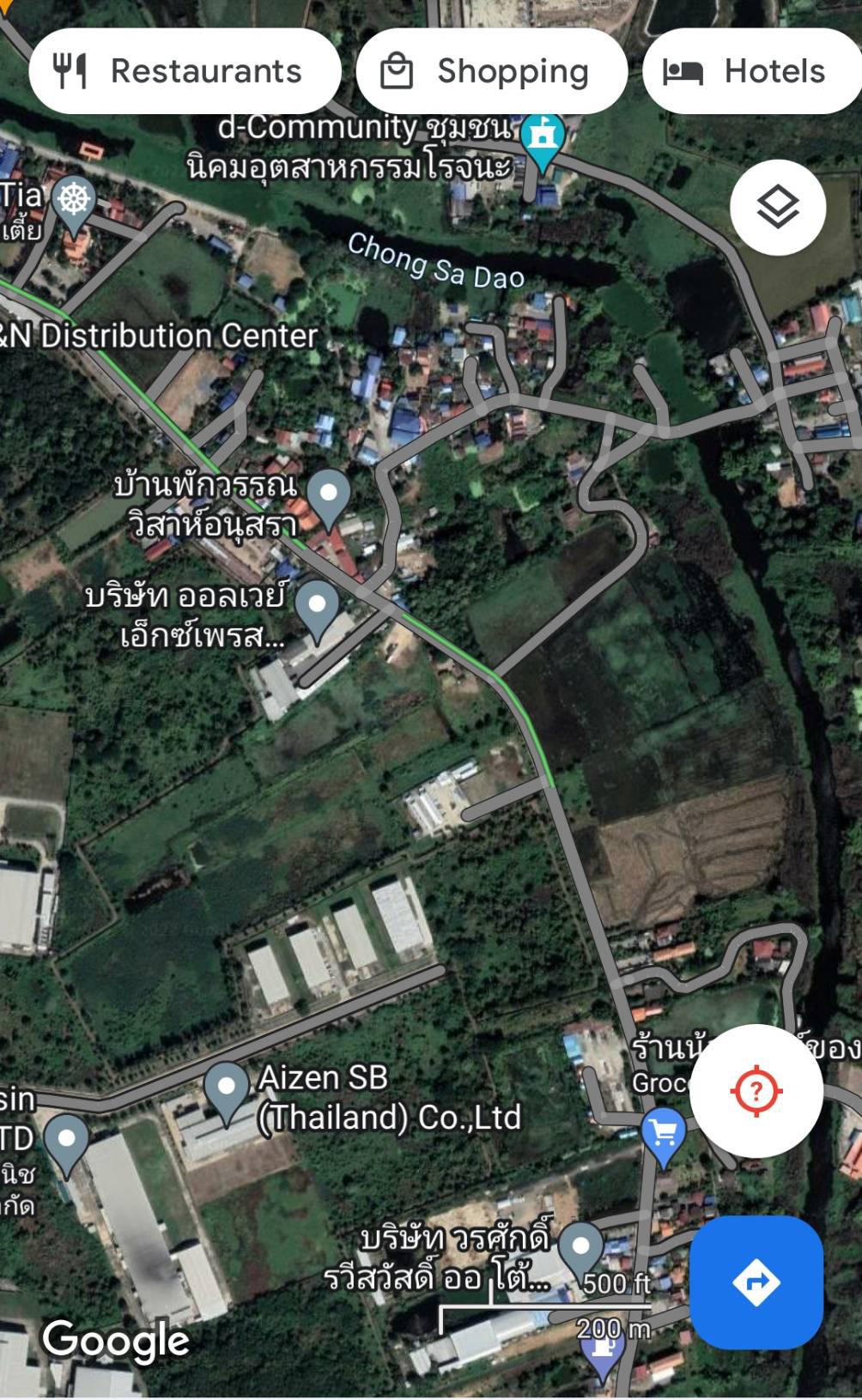Open the บริษัท ออลเวย์ เอ็กซ์เพรส pin
The width and height of the screenshot is (862, 1400).
point(318,612)
